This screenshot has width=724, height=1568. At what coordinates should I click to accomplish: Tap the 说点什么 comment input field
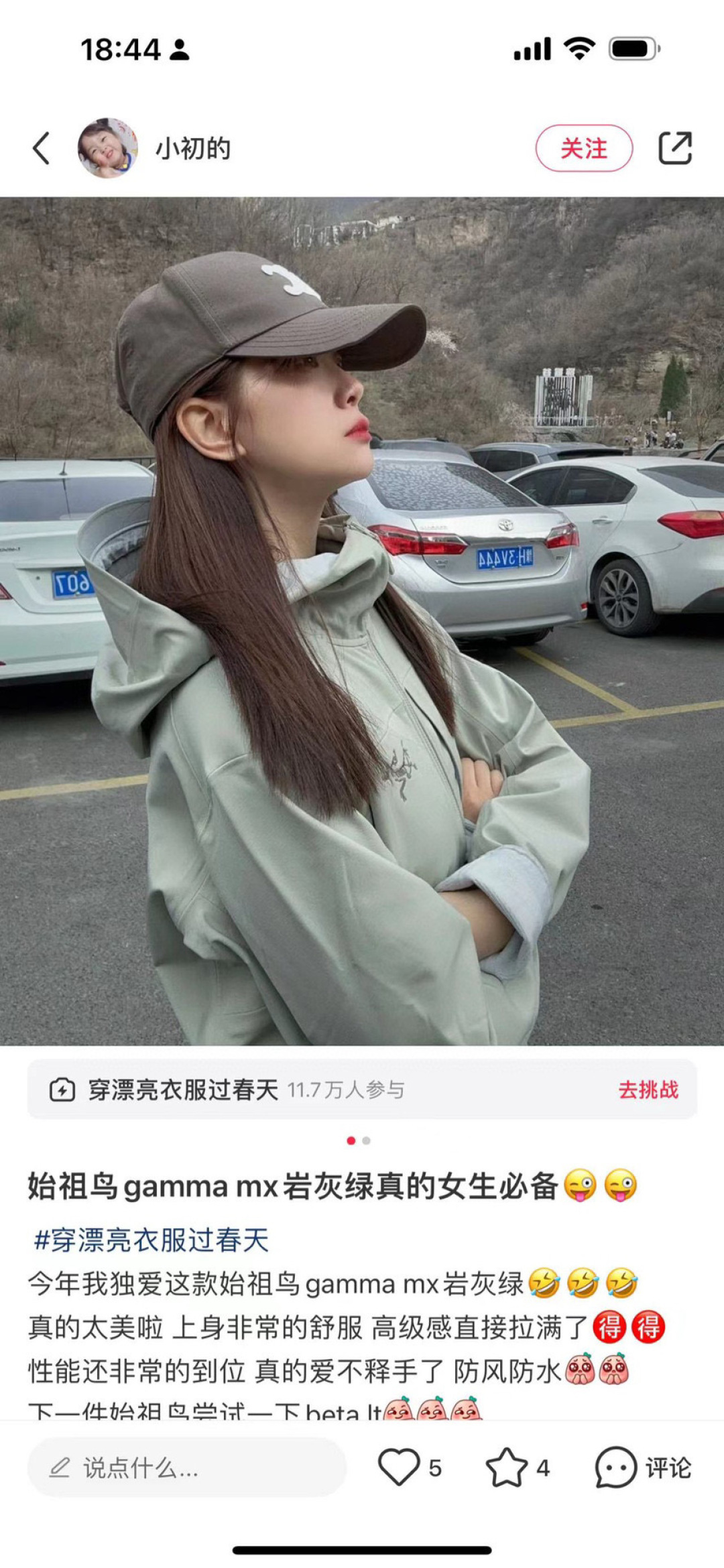point(186,1468)
